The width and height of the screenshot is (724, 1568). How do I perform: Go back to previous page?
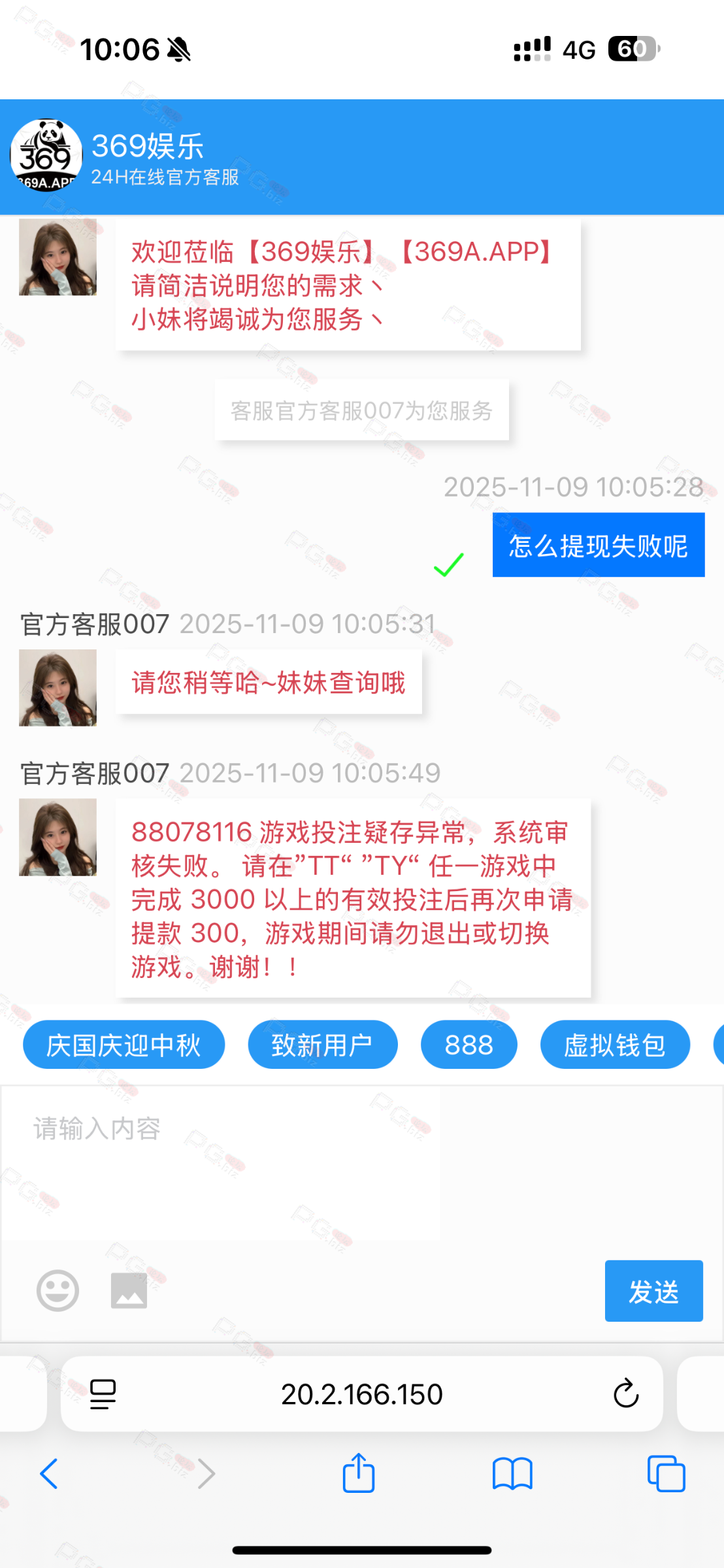(49, 1474)
